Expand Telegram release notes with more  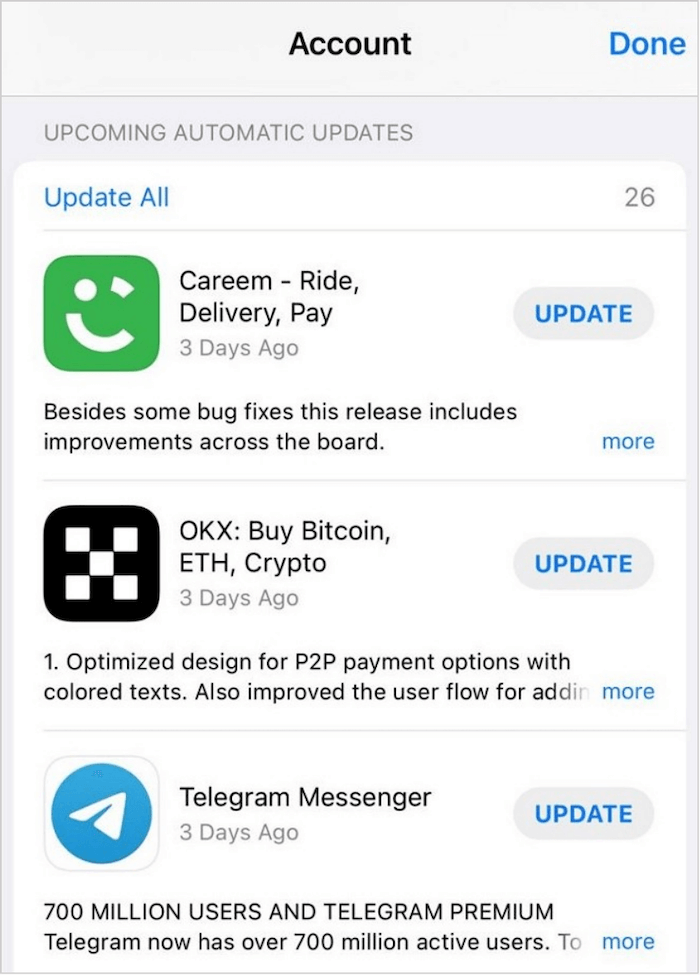628,942
